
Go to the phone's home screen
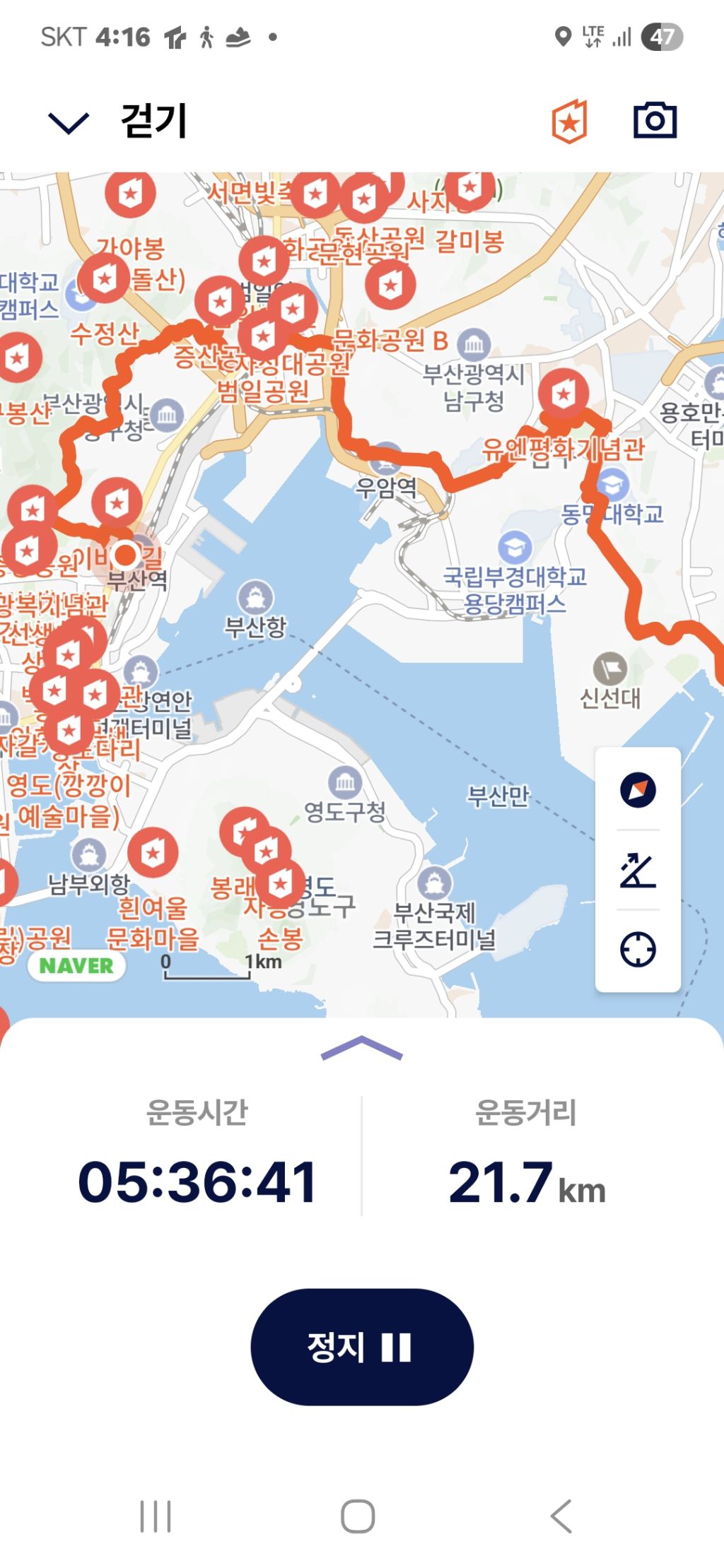click(x=358, y=1516)
